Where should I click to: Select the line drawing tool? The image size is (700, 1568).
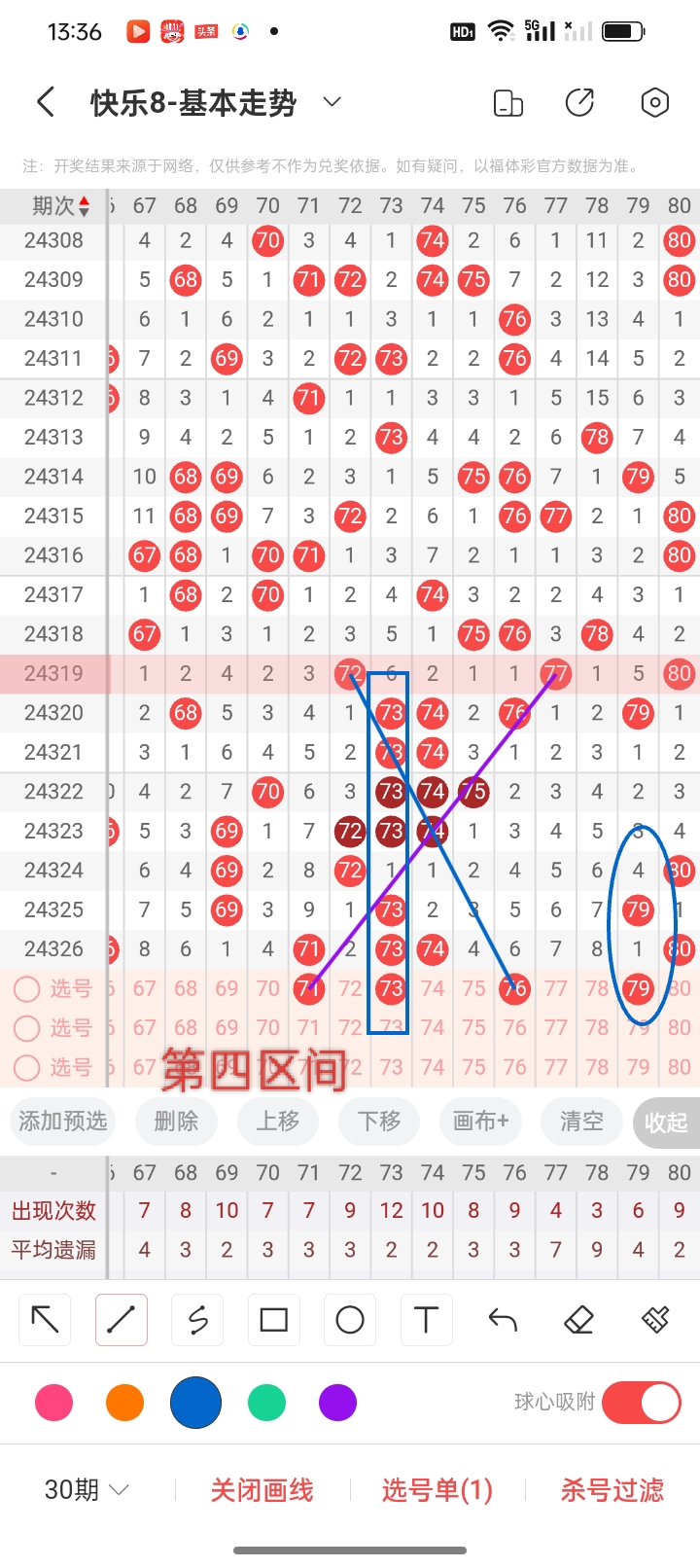pos(121,1320)
